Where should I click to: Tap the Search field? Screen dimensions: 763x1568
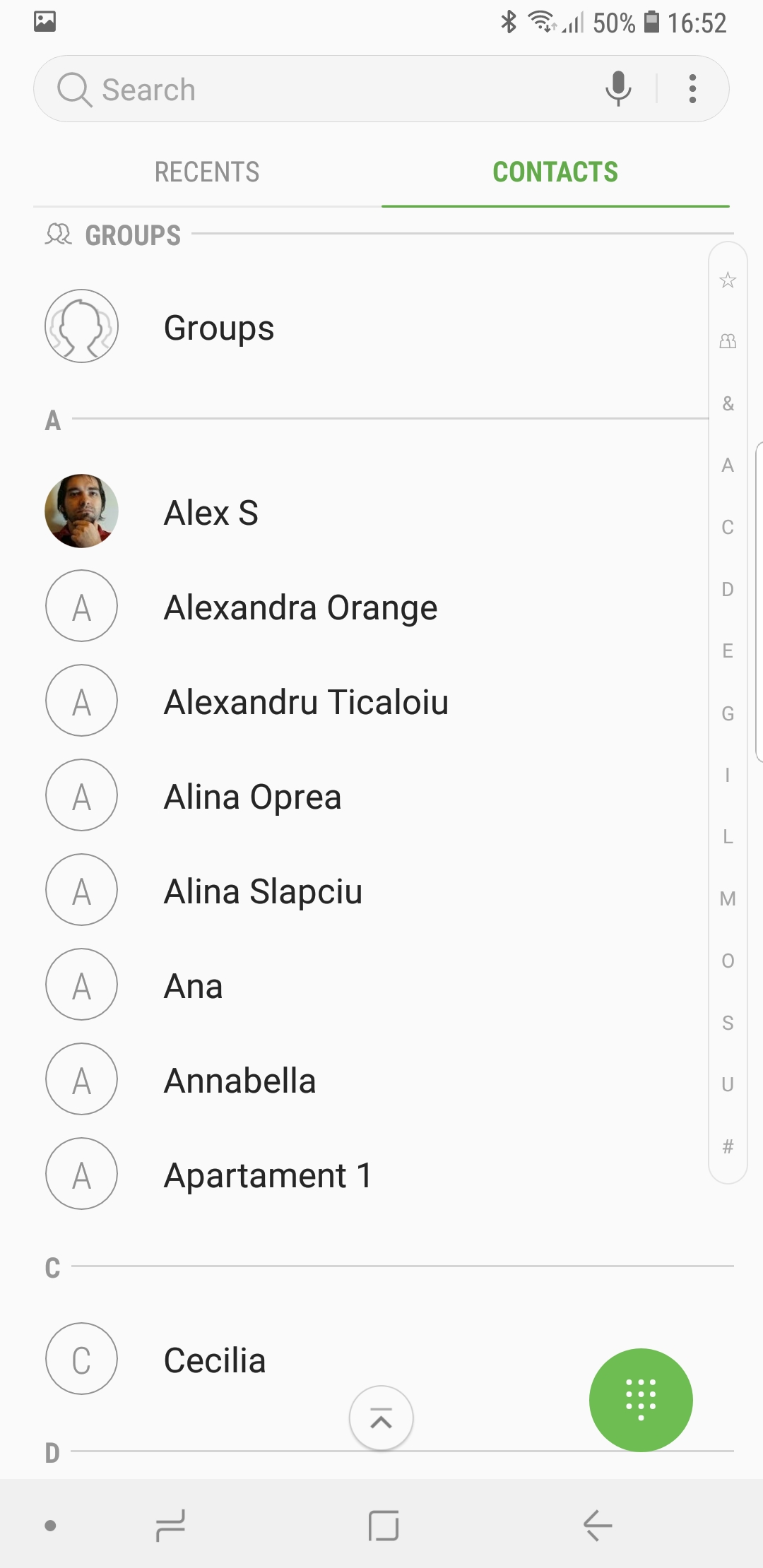click(x=318, y=90)
